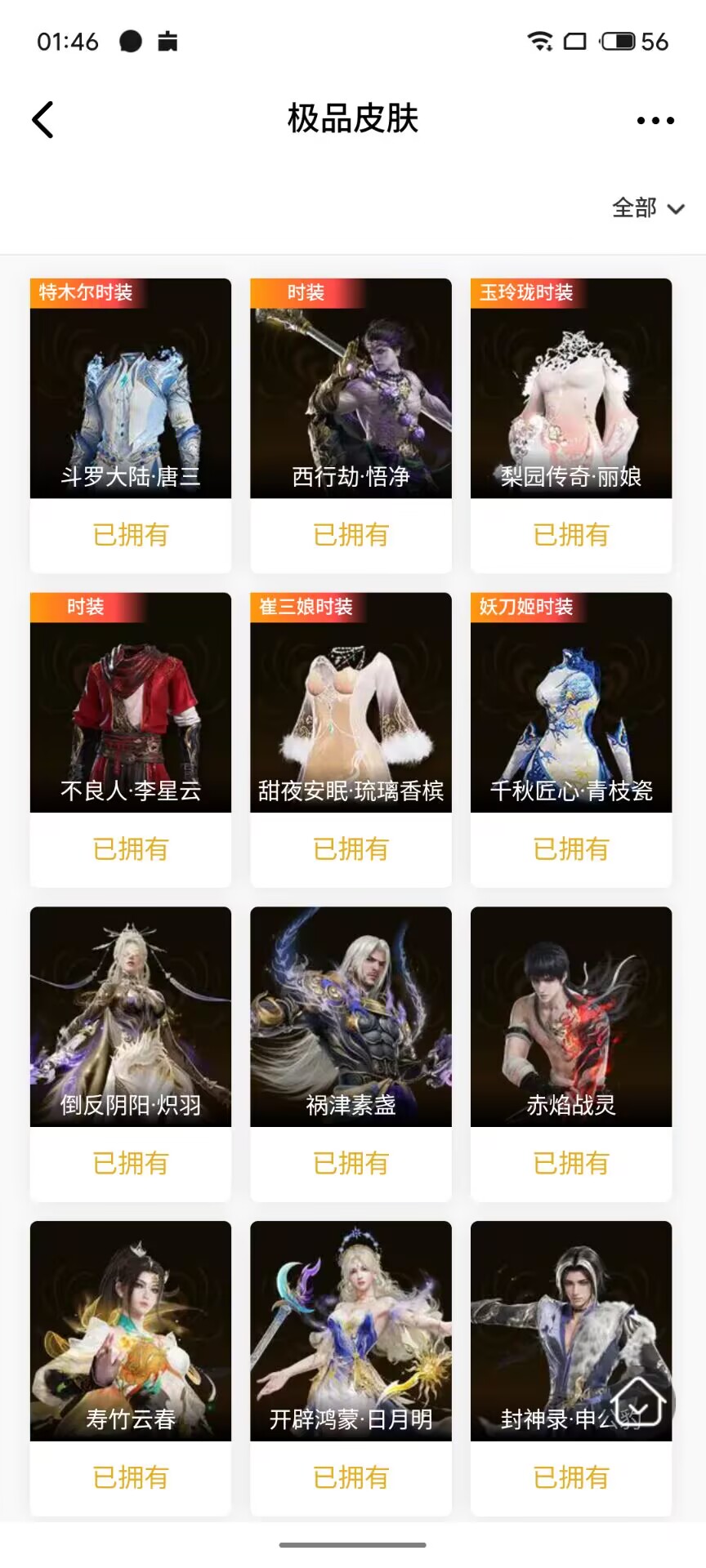Open the three-dot overflow menu
Viewport: 706px width, 1568px height.
[x=655, y=120]
